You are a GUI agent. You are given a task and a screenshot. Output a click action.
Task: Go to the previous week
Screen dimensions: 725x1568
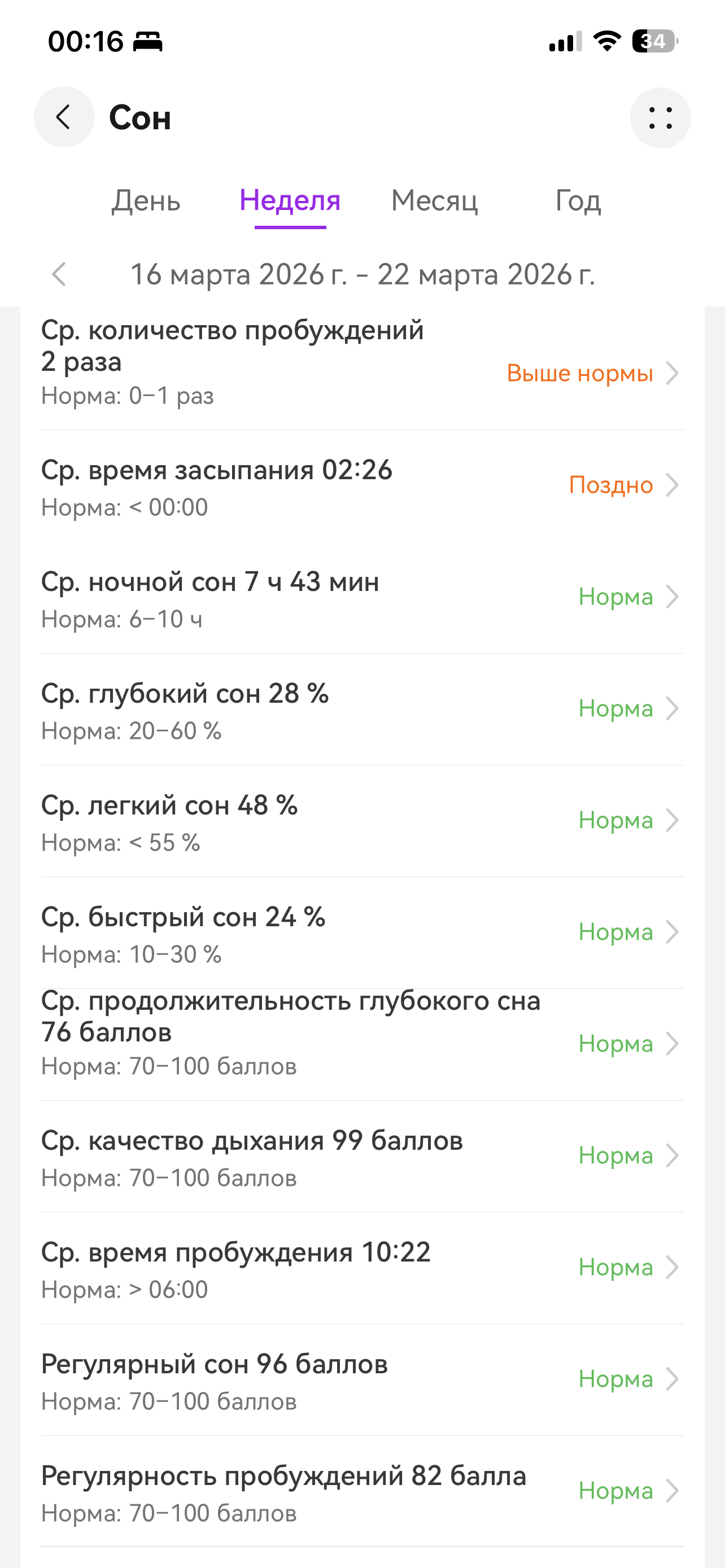point(59,274)
